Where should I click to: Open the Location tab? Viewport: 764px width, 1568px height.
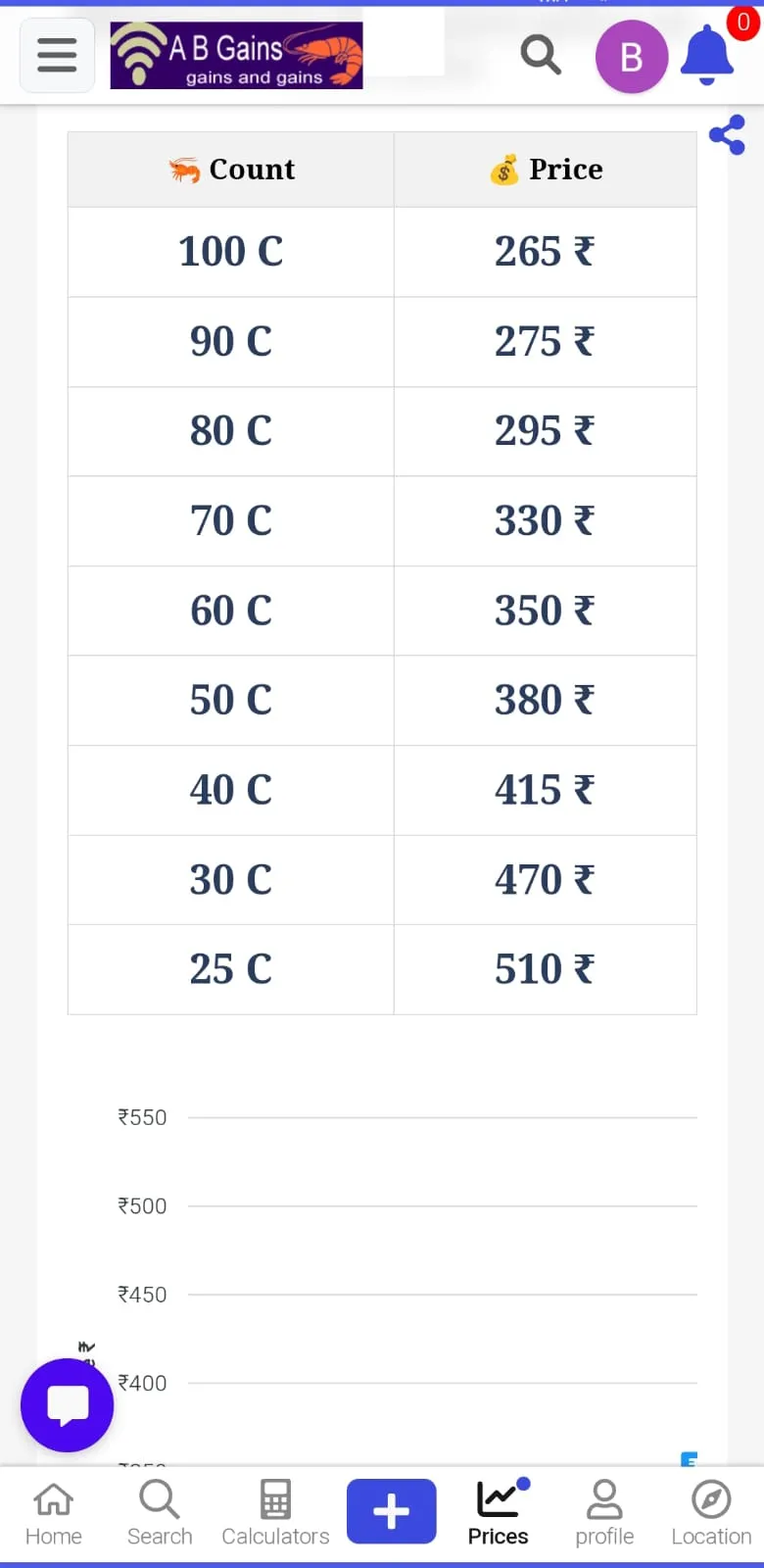pyautogui.click(x=711, y=1514)
